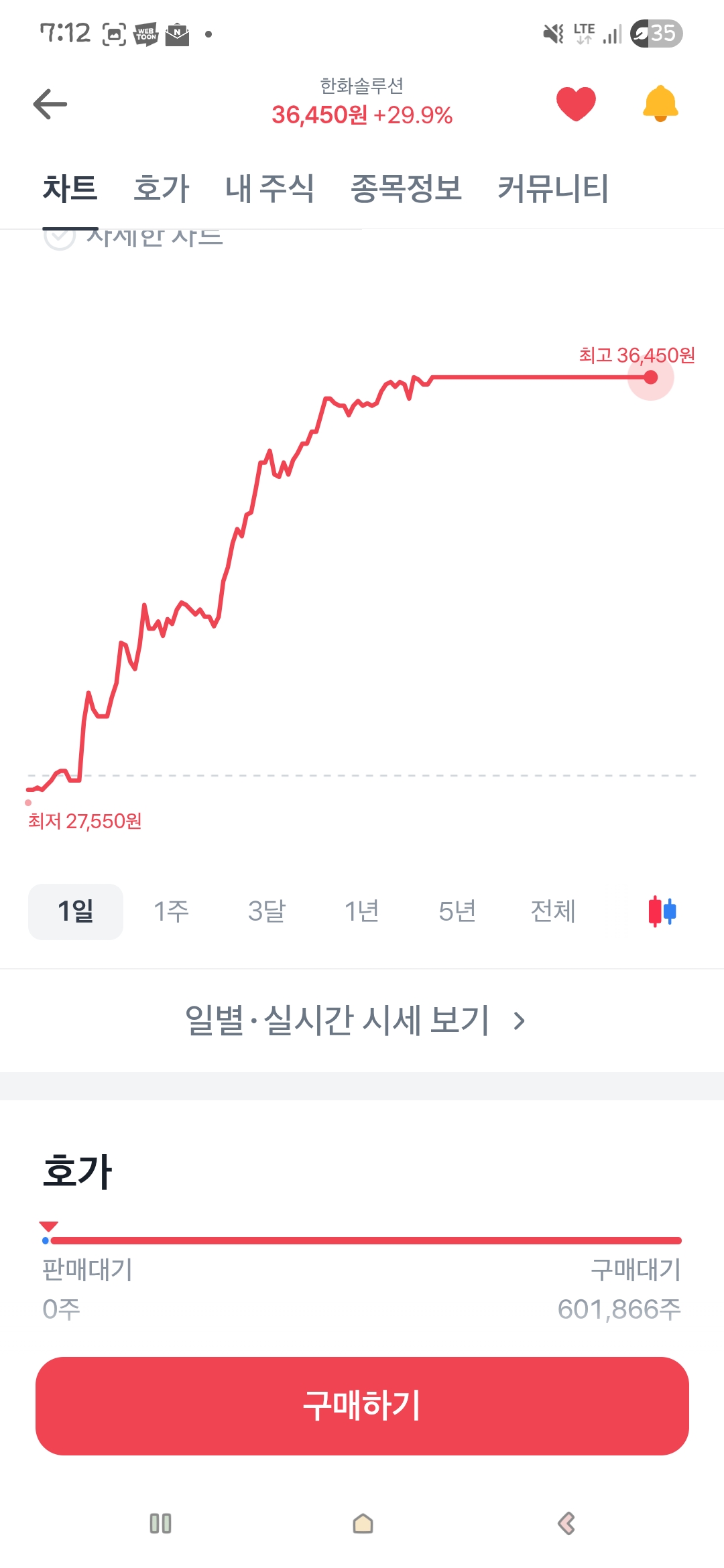Open the price alert bell
Screen dimensions: 724x1568
[660, 104]
